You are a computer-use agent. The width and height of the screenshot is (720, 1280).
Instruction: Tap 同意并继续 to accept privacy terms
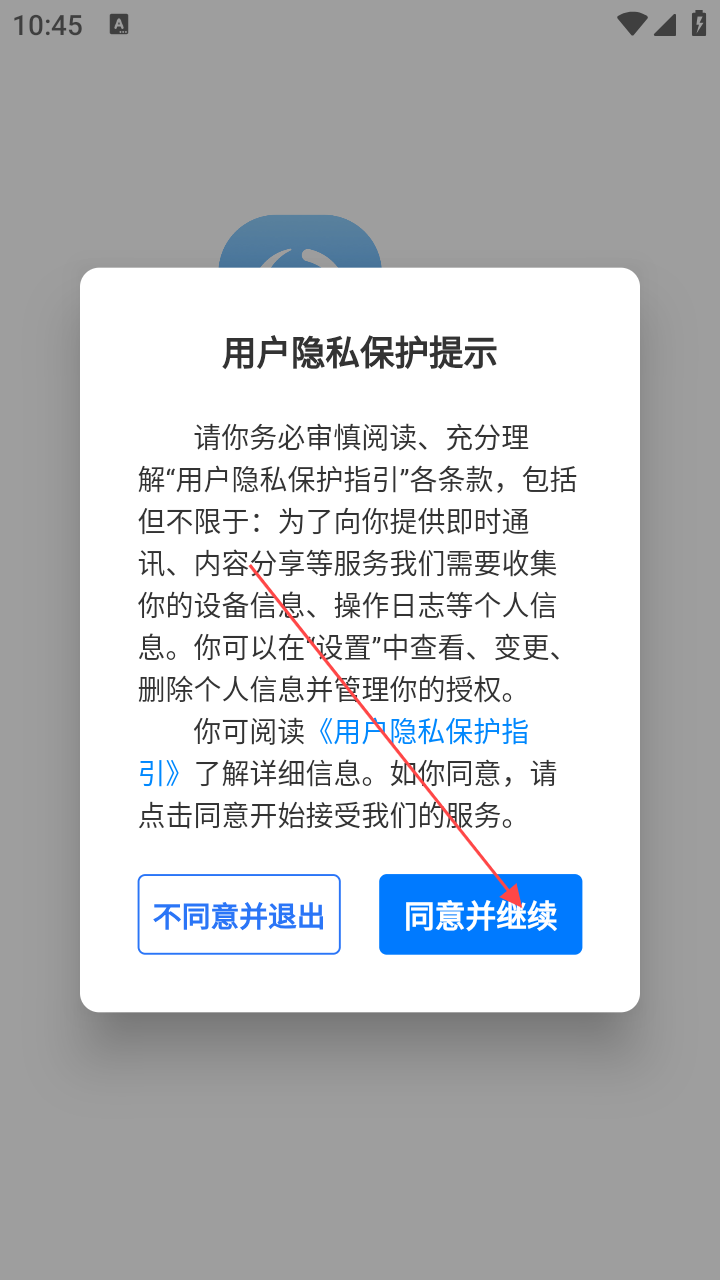point(480,915)
